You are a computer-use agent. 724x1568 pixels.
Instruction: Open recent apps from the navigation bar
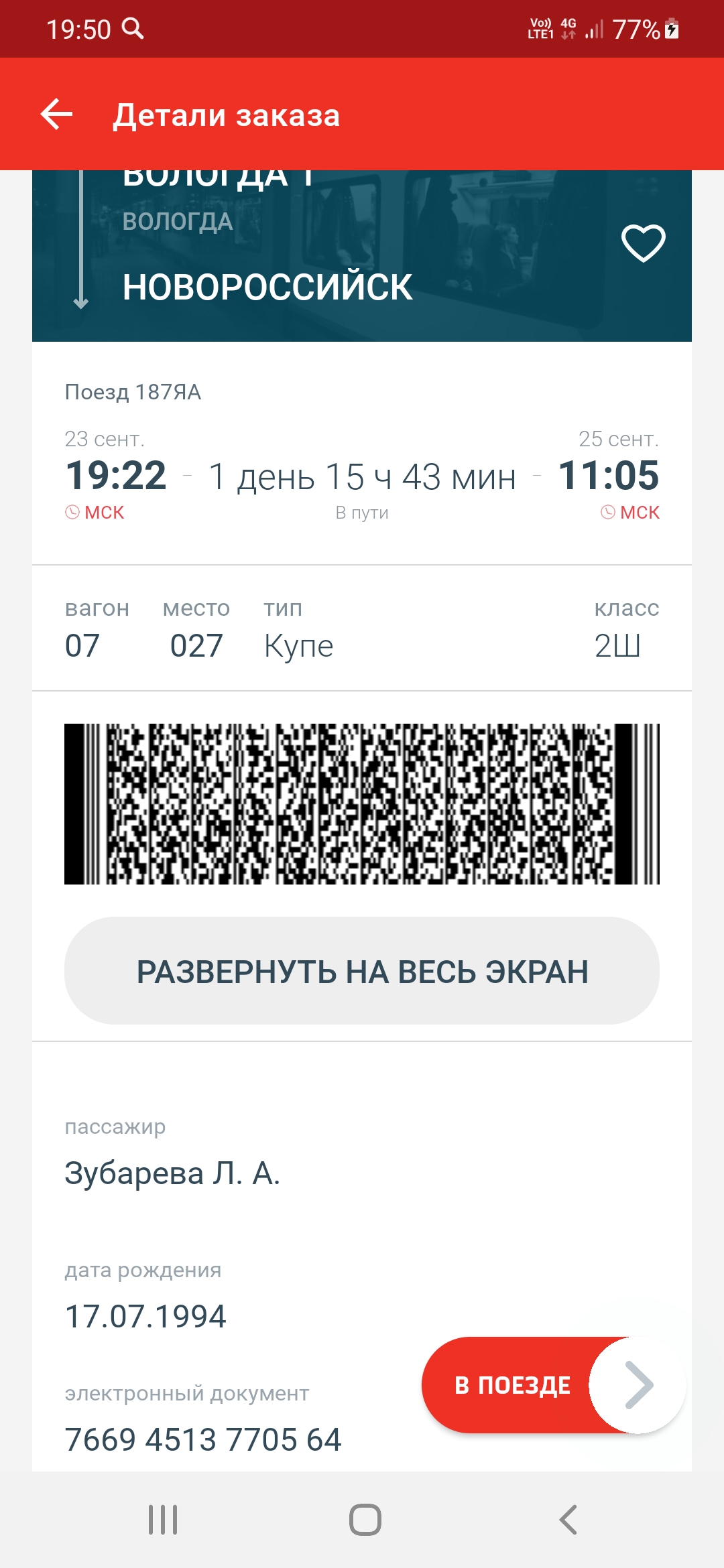[x=163, y=1520]
